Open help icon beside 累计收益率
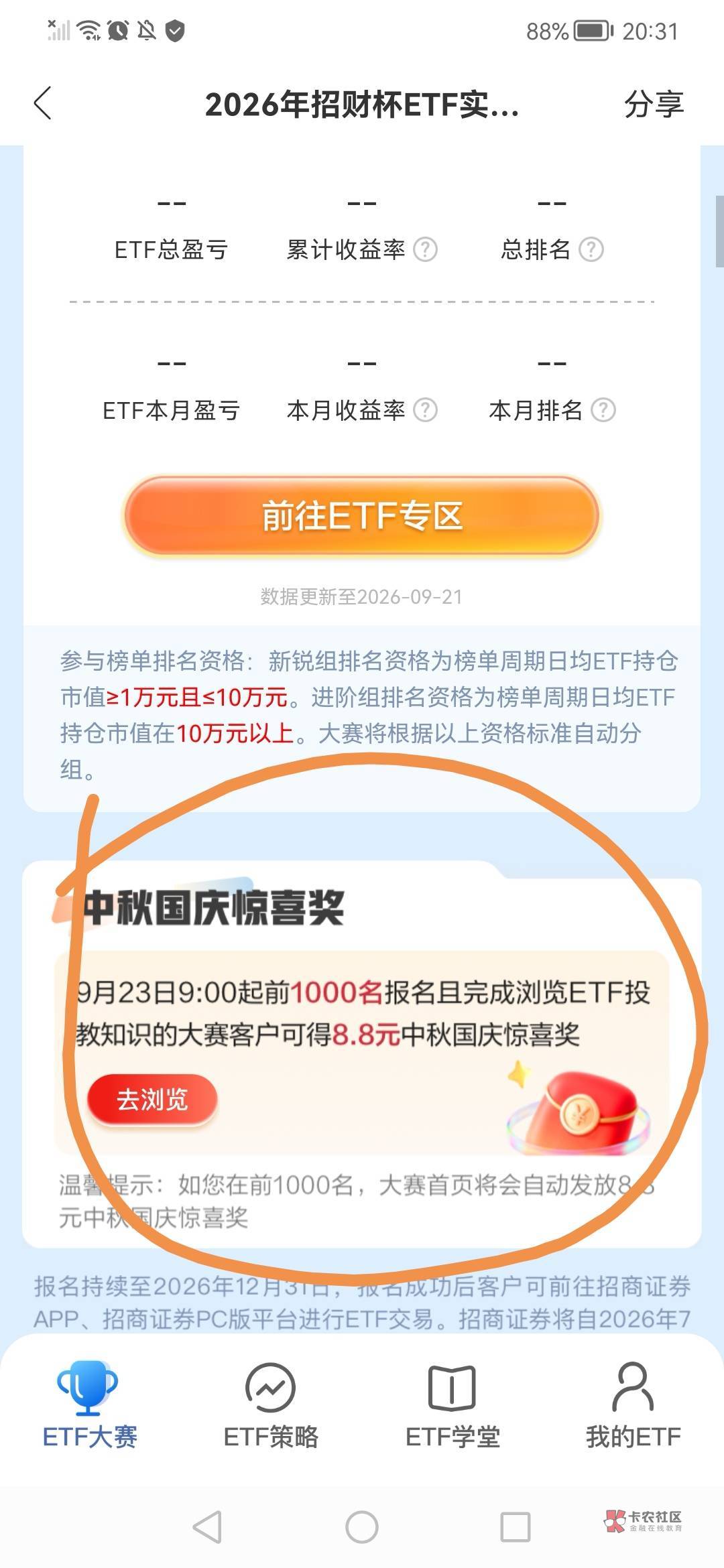The width and height of the screenshot is (724, 1568). pyautogui.click(x=425, y=249)
